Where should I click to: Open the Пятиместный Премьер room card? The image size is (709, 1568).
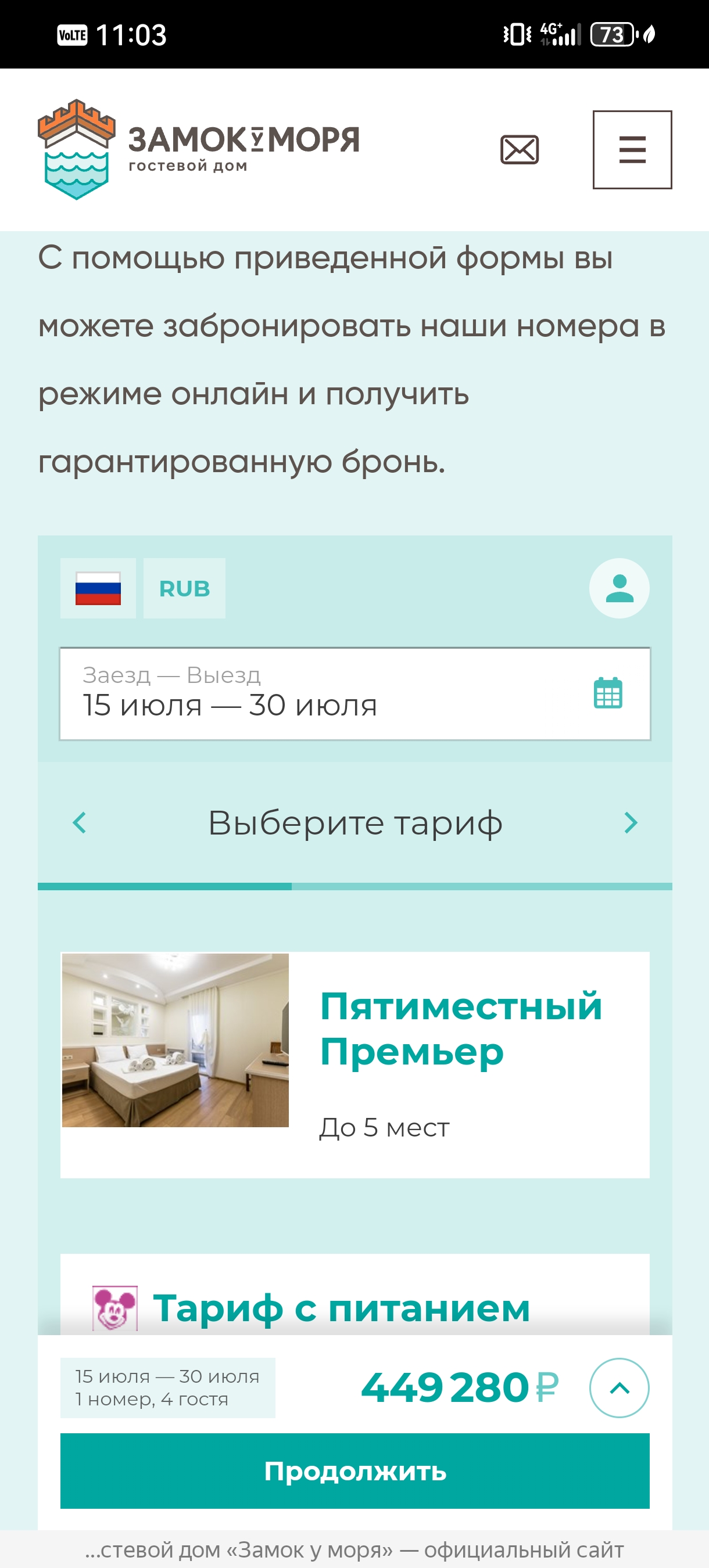355,1064
